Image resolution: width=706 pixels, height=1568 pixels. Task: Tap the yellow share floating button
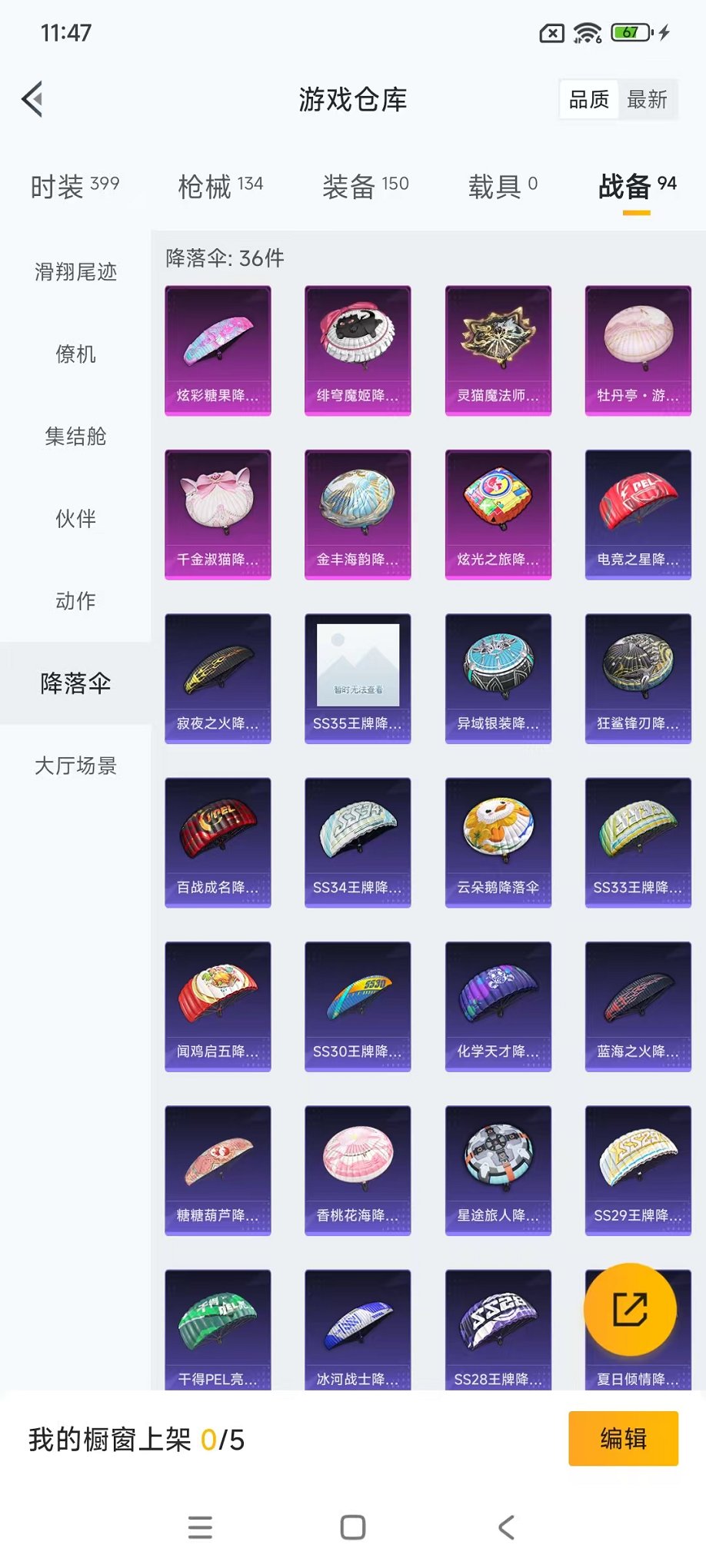(630, 1309)
